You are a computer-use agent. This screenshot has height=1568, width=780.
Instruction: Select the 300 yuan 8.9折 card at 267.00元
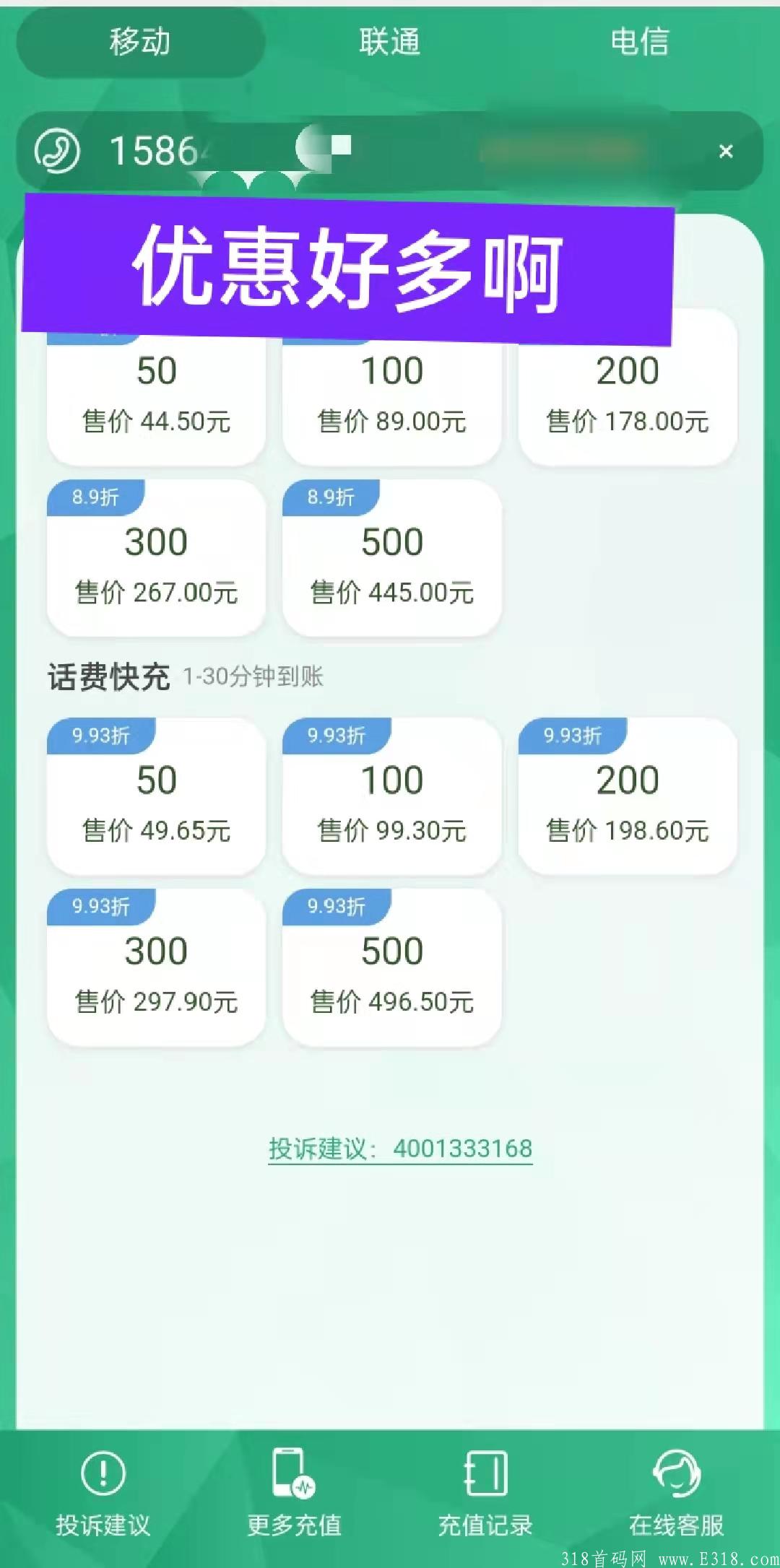point(156,559)
